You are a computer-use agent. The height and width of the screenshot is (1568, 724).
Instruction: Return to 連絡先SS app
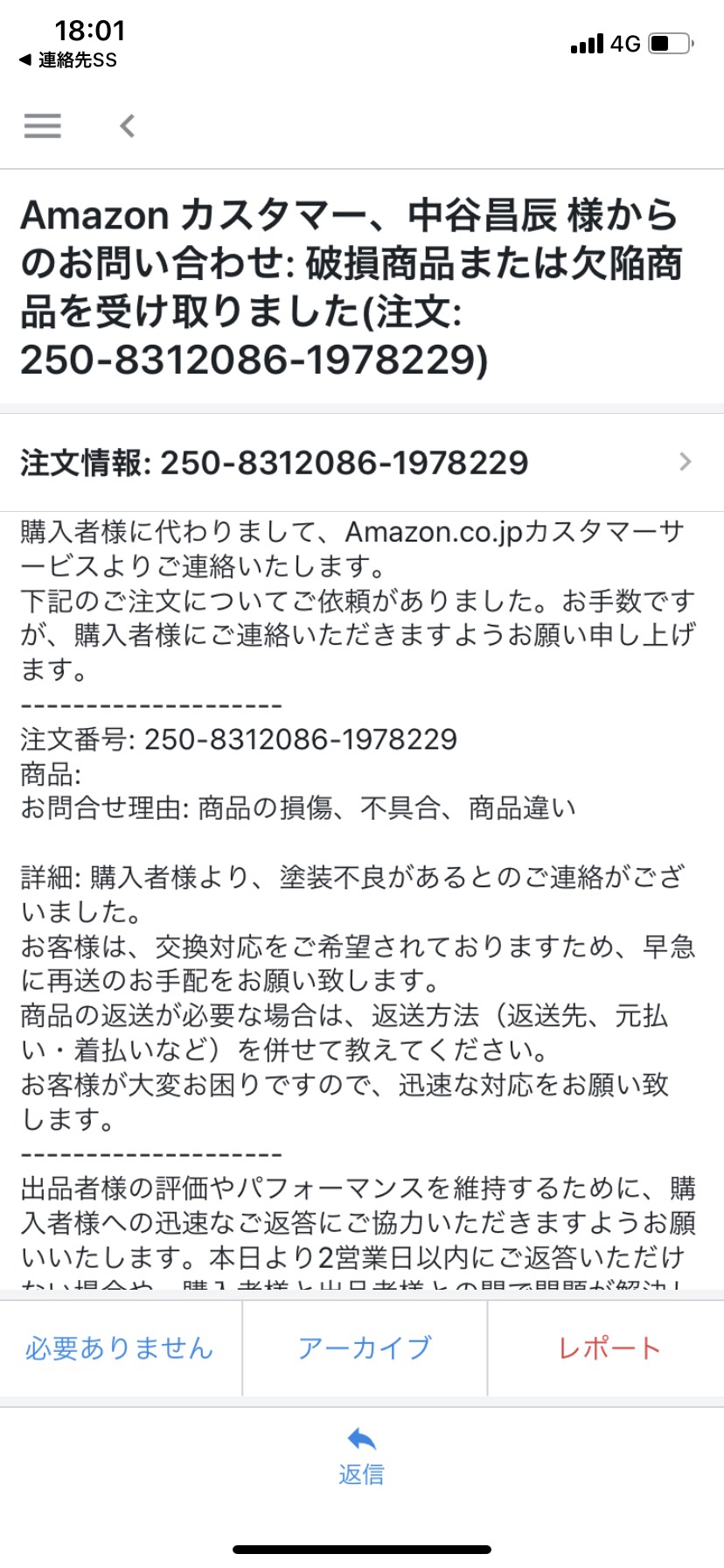click(x=68, y=60)
